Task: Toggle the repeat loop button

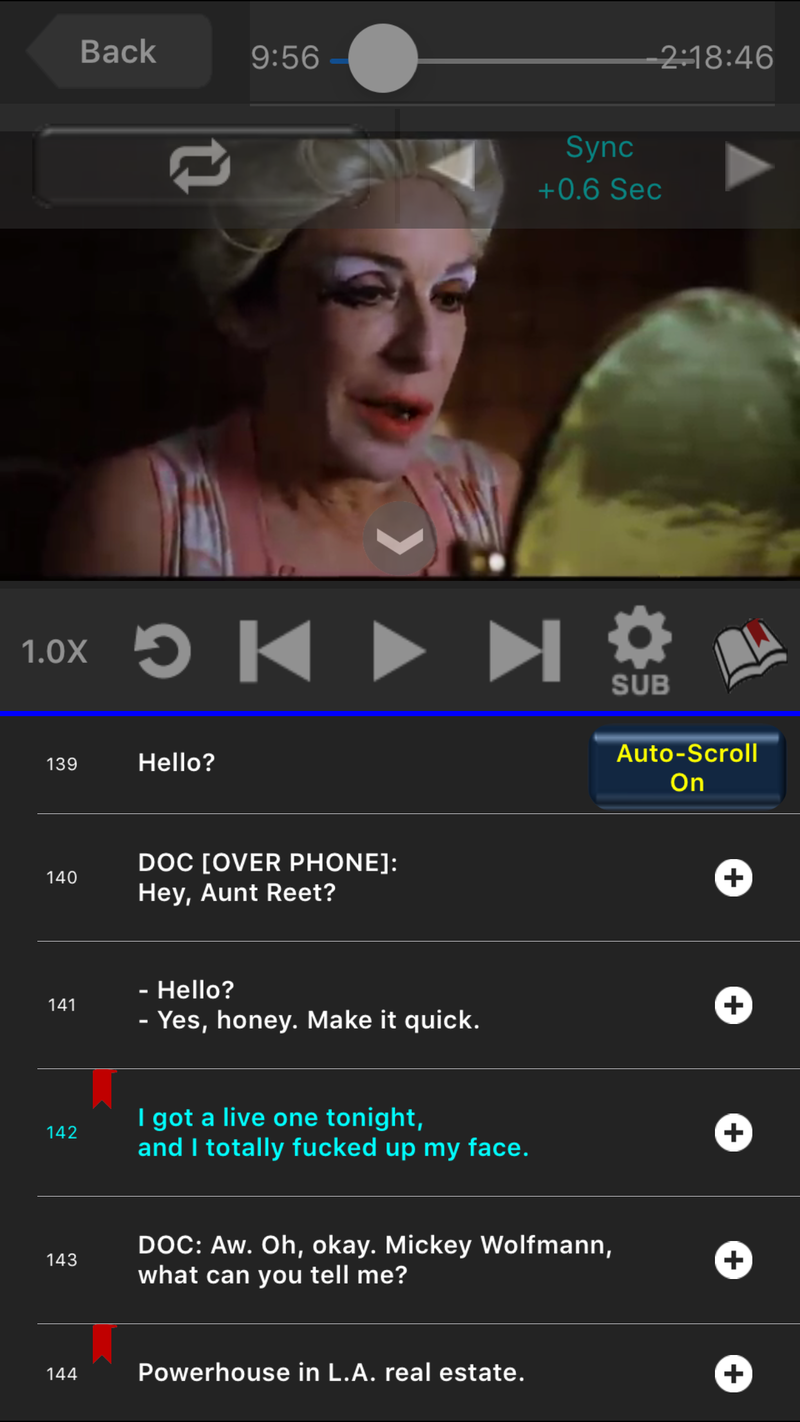Action: pyautogui.click(x=200, y=166)
